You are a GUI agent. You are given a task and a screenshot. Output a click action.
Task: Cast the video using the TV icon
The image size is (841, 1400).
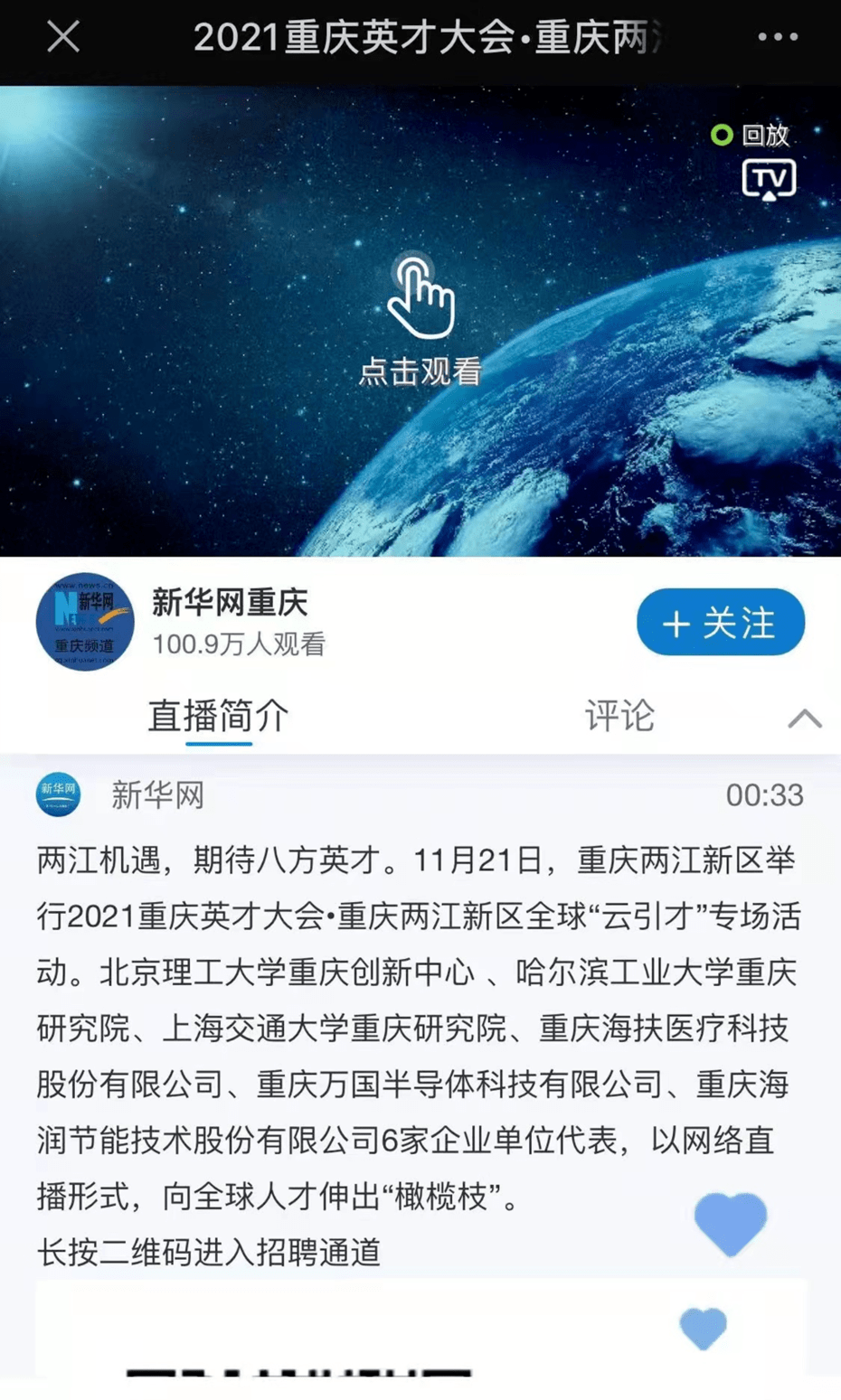click(x=769, y=179)
